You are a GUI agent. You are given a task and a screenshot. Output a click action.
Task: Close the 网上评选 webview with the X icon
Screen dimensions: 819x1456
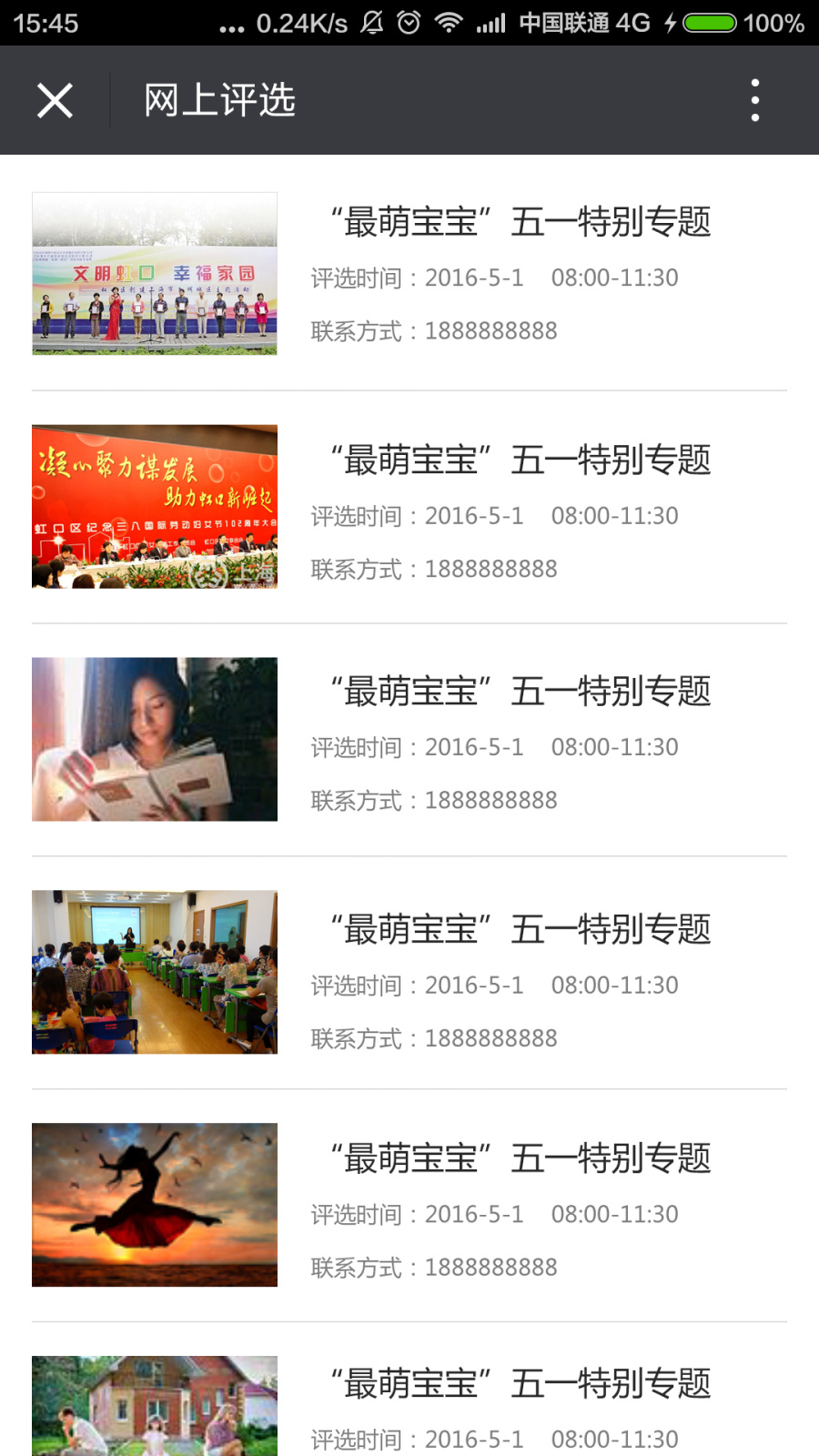tap(55, 100)
